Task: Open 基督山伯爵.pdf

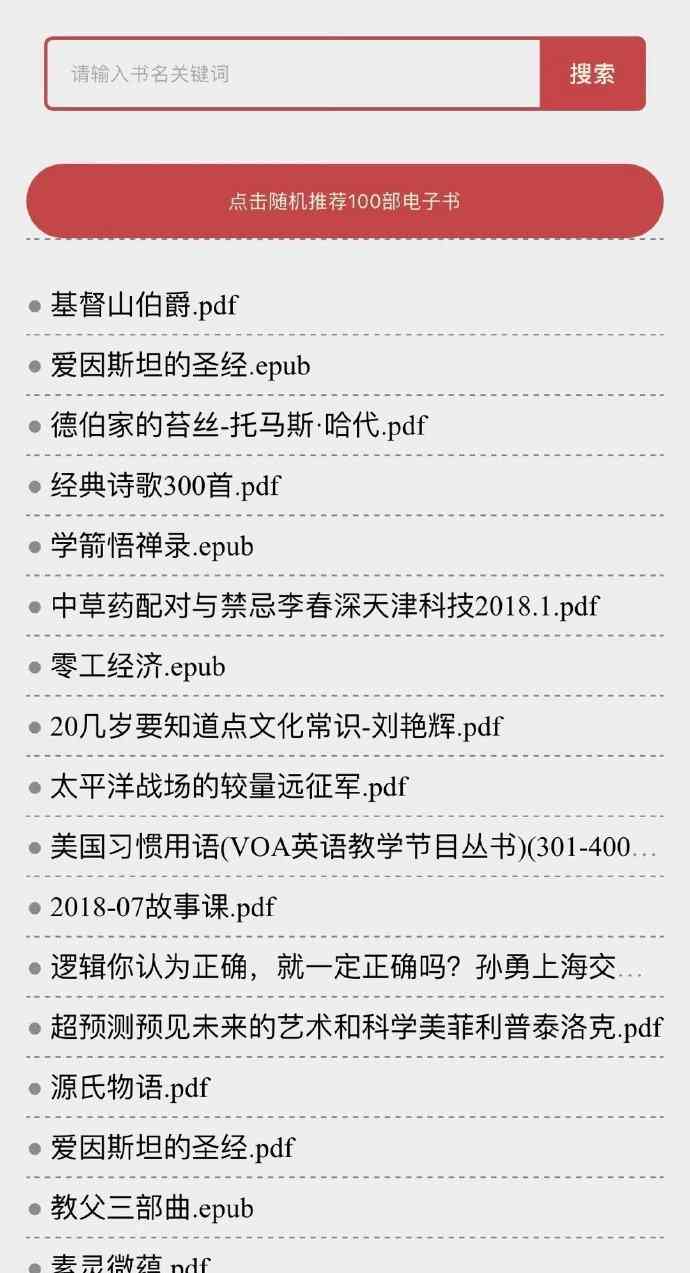Action: click(144, 305)
